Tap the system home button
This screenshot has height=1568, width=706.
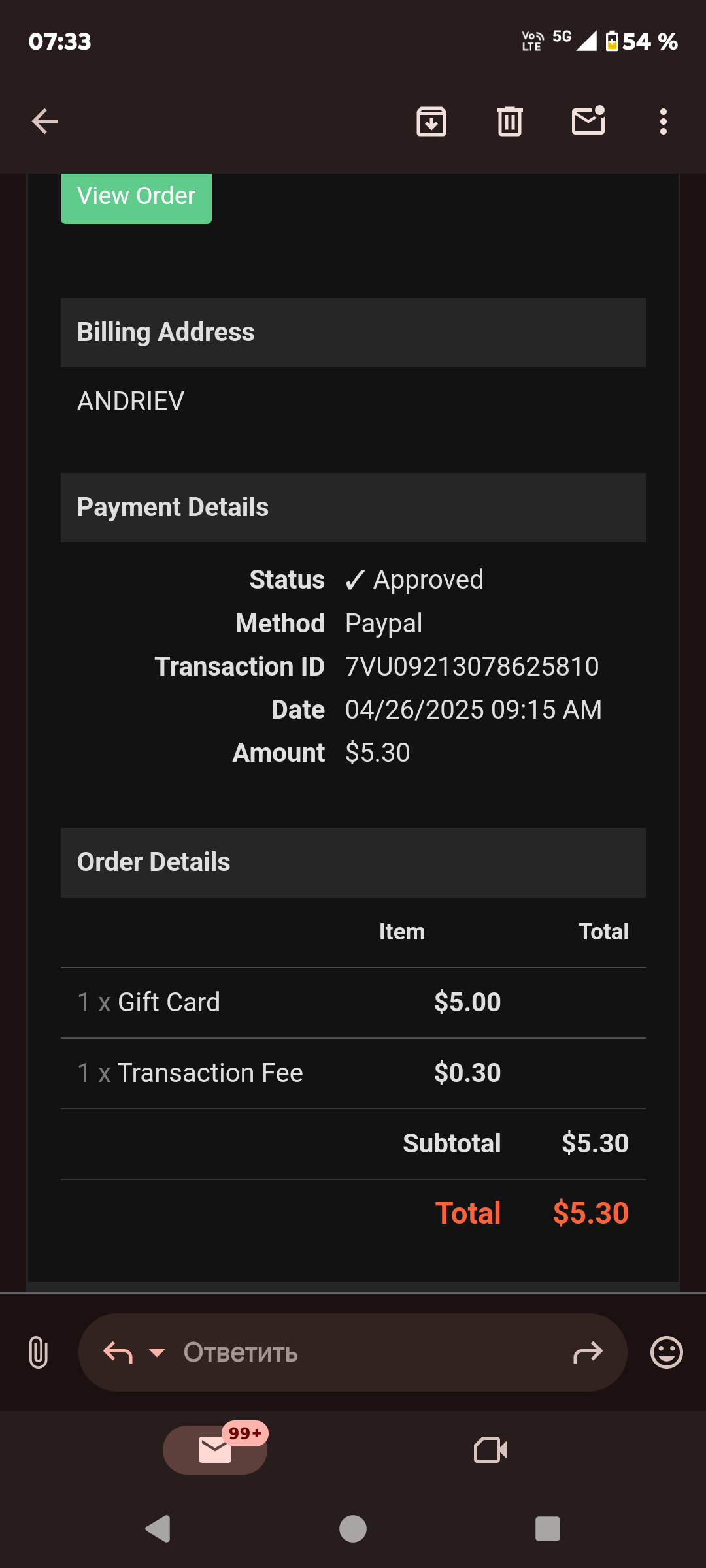coord(353,1529)
